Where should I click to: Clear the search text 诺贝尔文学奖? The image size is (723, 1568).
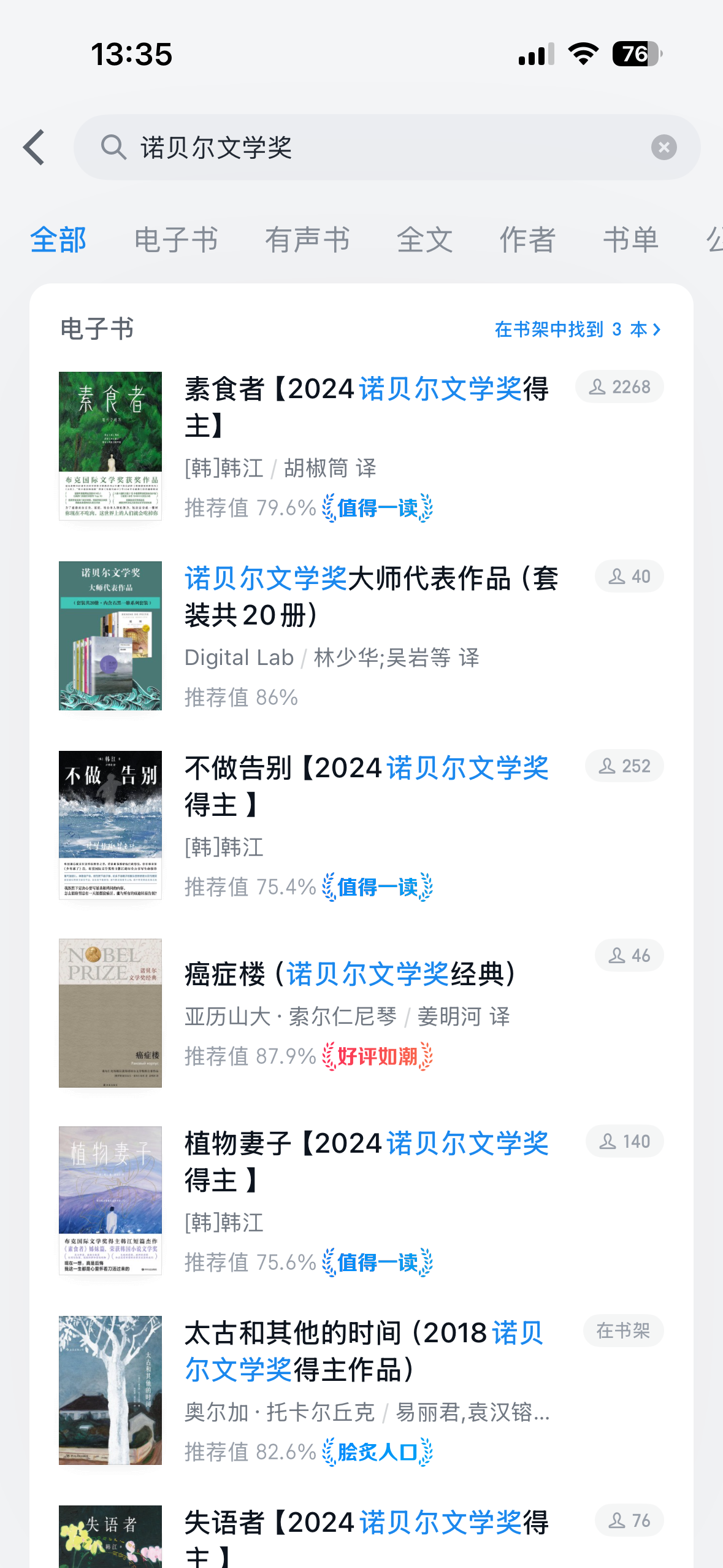click(664, 147)
